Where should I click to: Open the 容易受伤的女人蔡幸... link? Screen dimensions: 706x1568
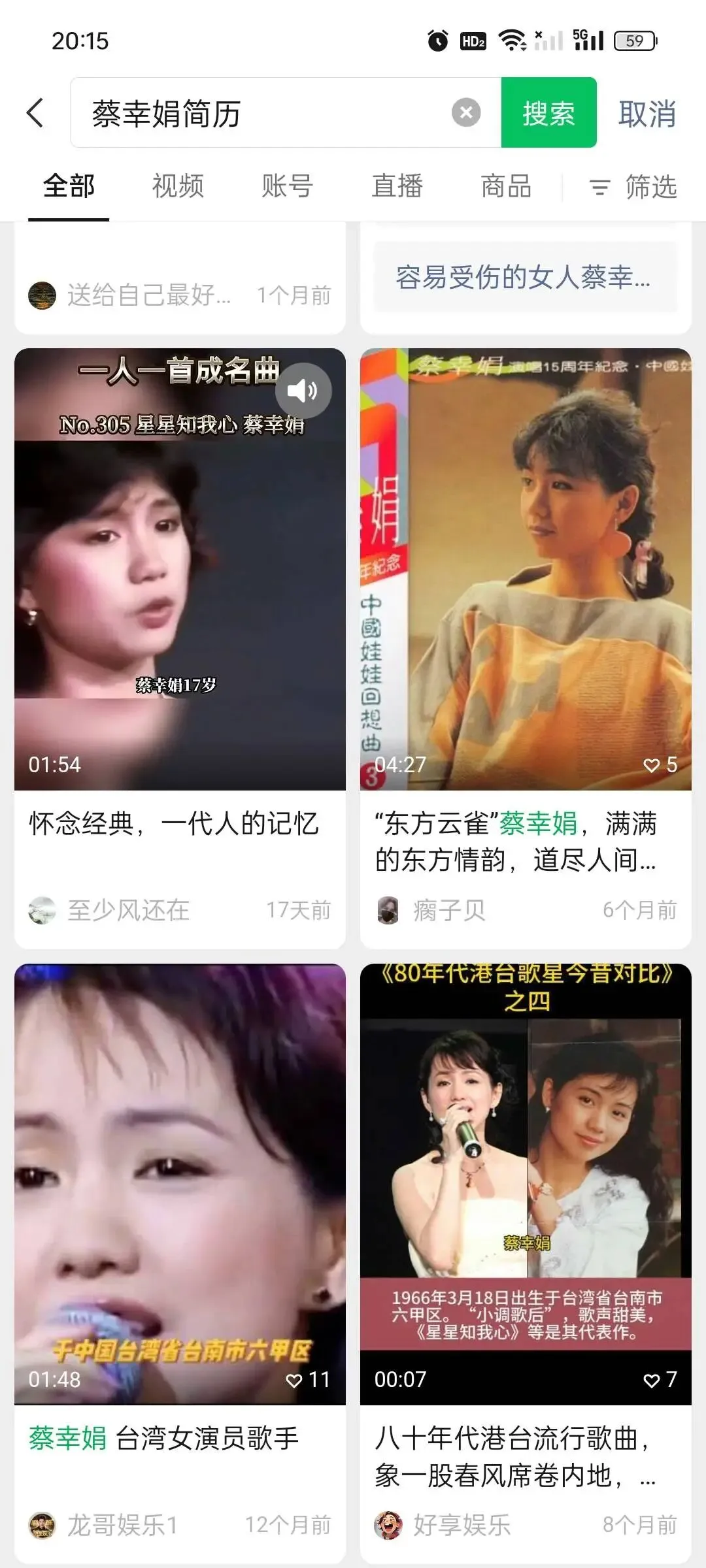(x=523, y=277)
